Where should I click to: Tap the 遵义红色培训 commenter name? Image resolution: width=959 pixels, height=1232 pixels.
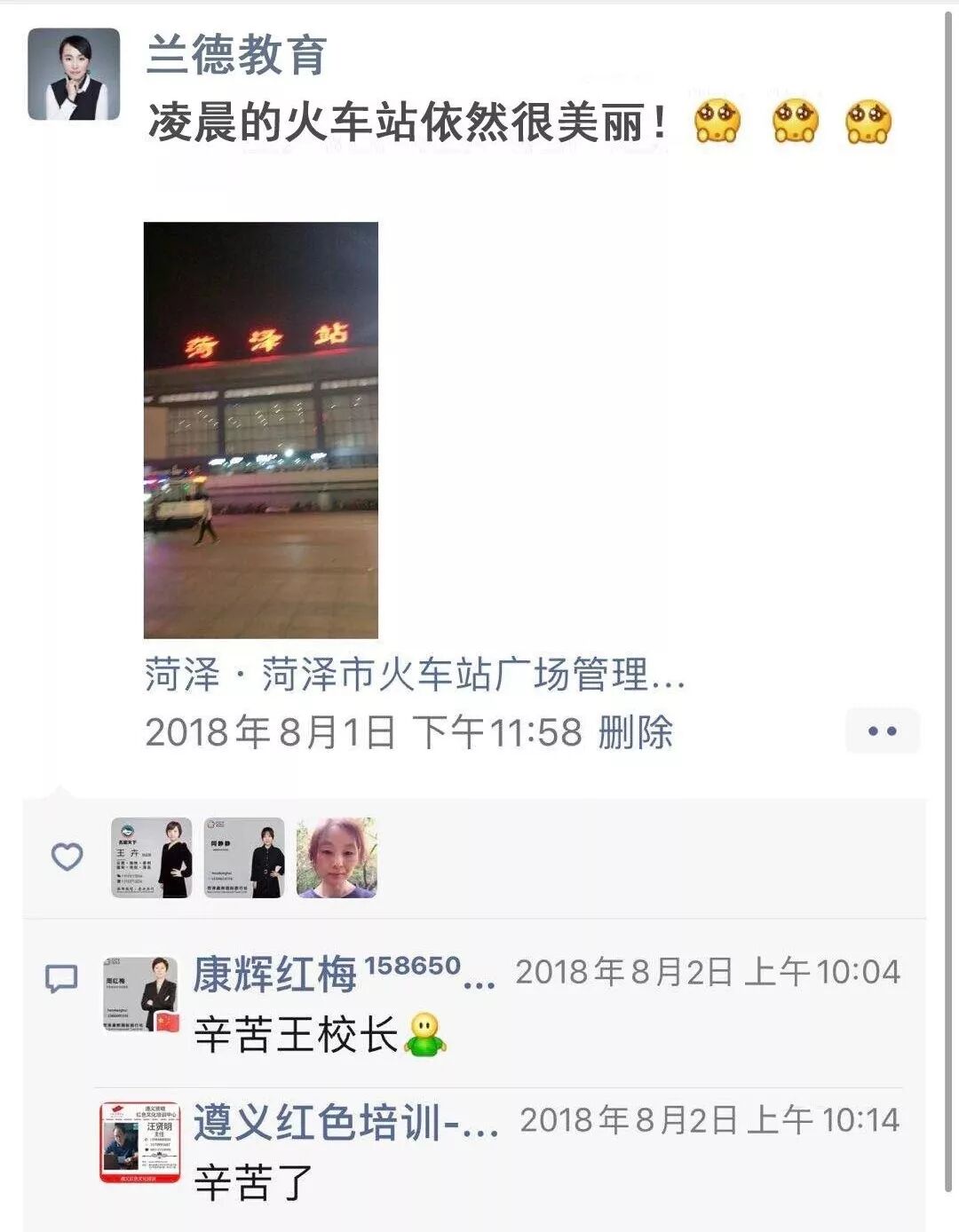pos(346,1122)
